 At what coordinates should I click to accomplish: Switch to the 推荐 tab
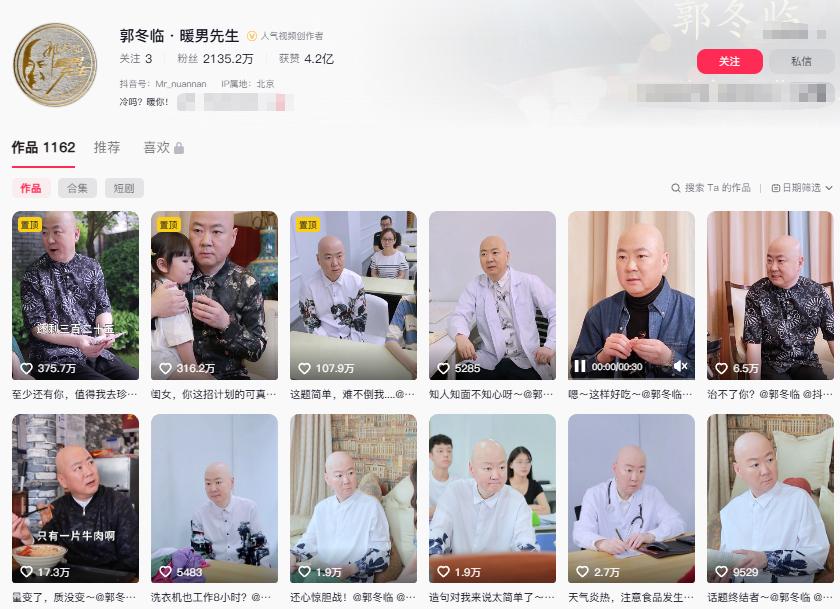coord(107,148)
